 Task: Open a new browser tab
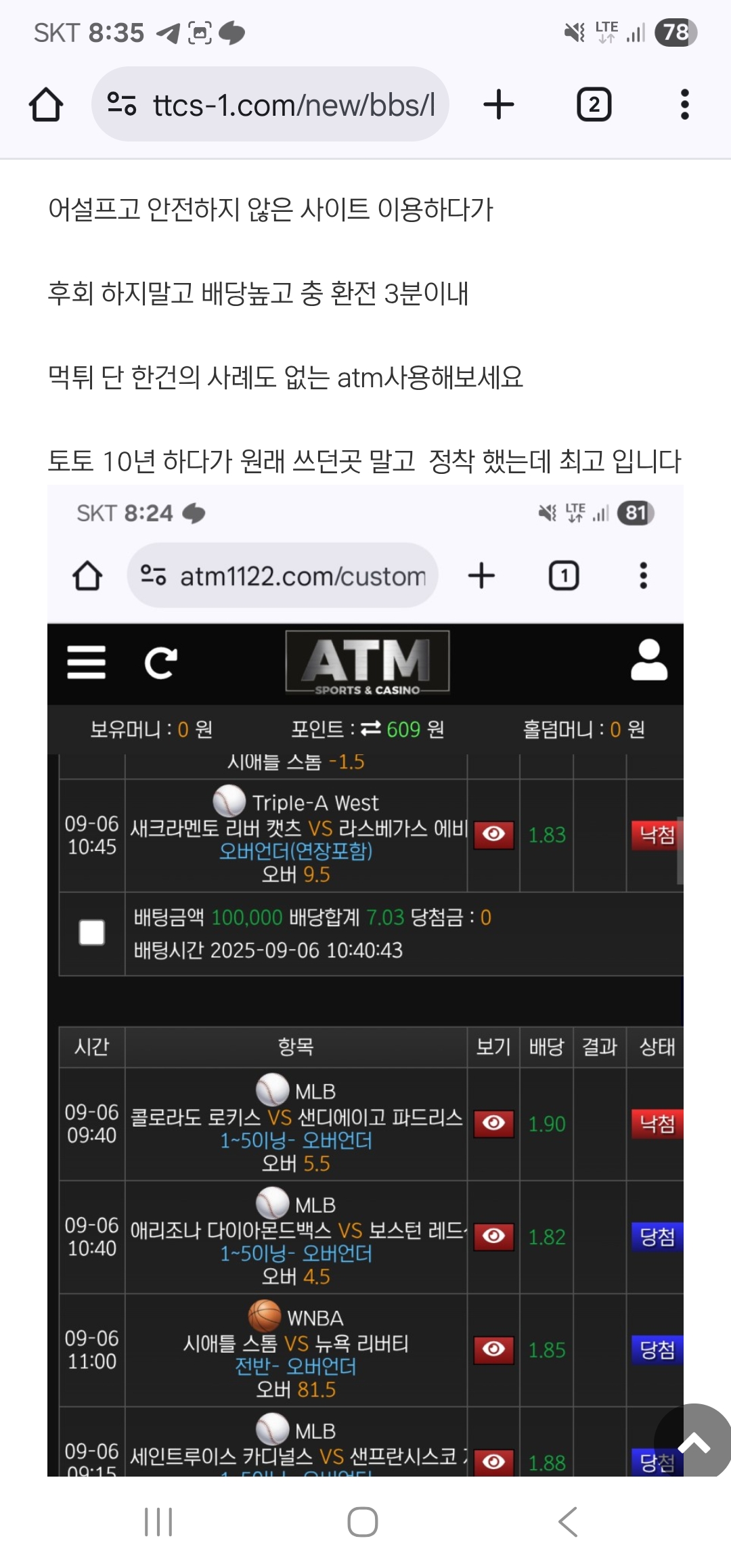[x=499, y=105]
